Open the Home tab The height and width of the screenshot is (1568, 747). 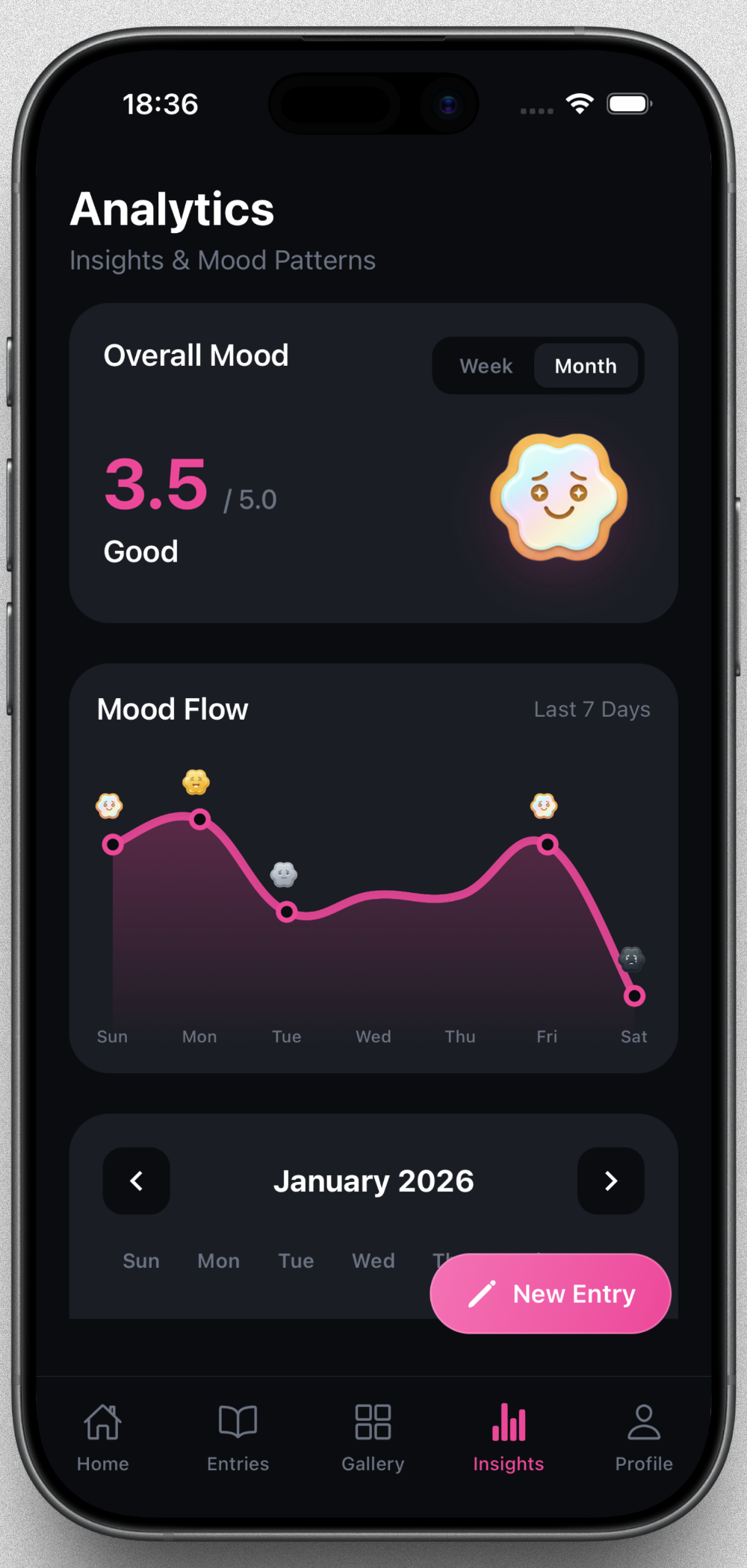point(103,1437)
